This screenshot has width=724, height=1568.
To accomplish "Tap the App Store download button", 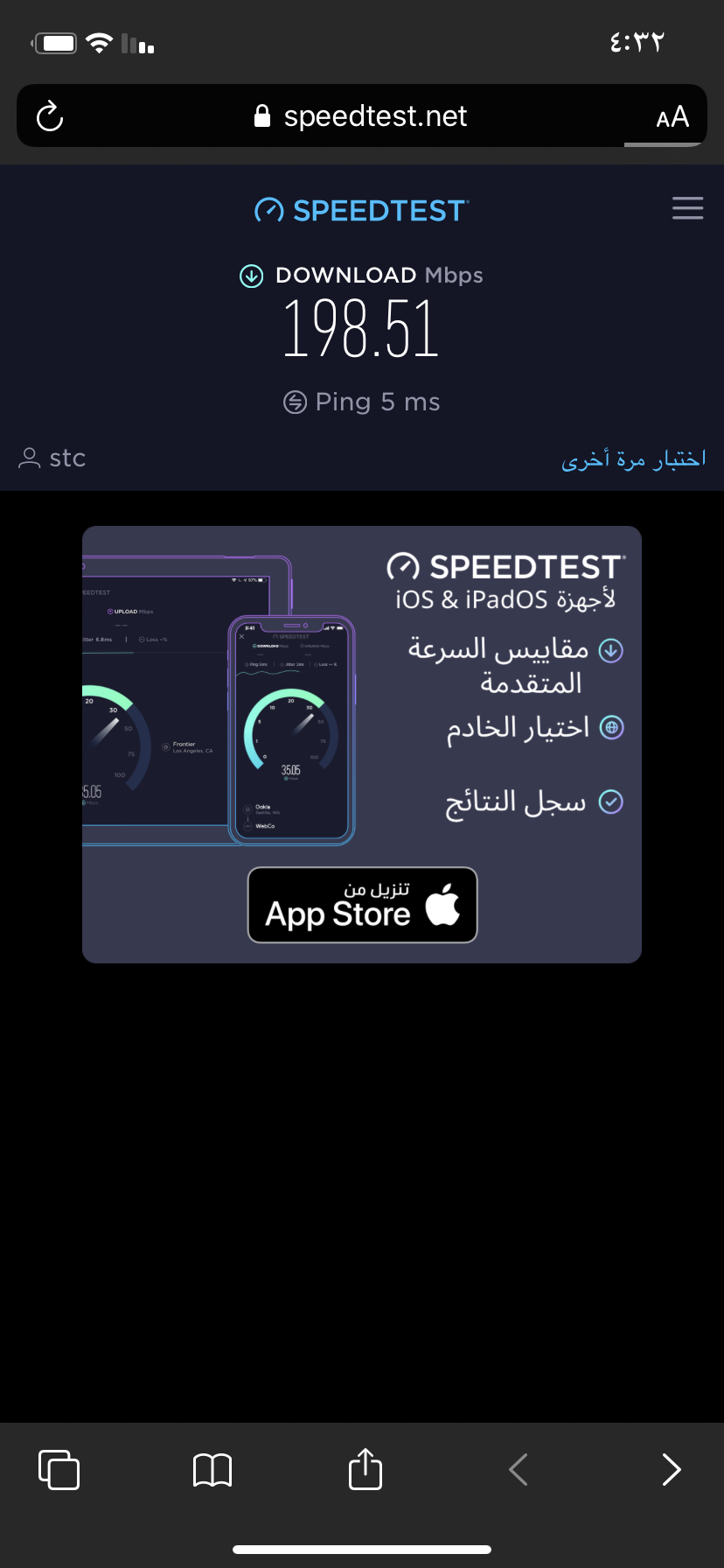I will pos(362,905).
